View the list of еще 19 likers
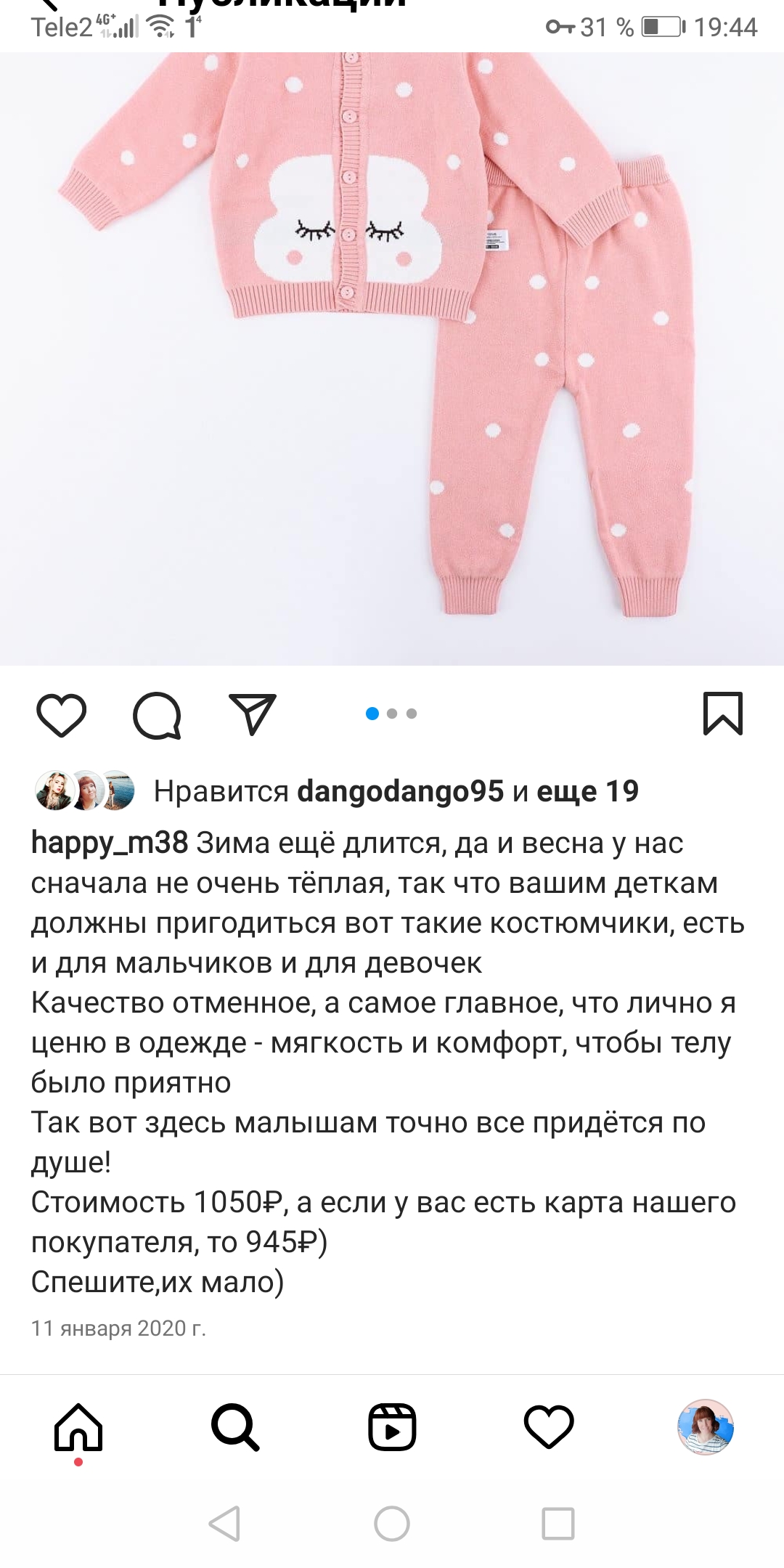The height and width of the screenshot is (1568, 784). click(x=587, y=791)
